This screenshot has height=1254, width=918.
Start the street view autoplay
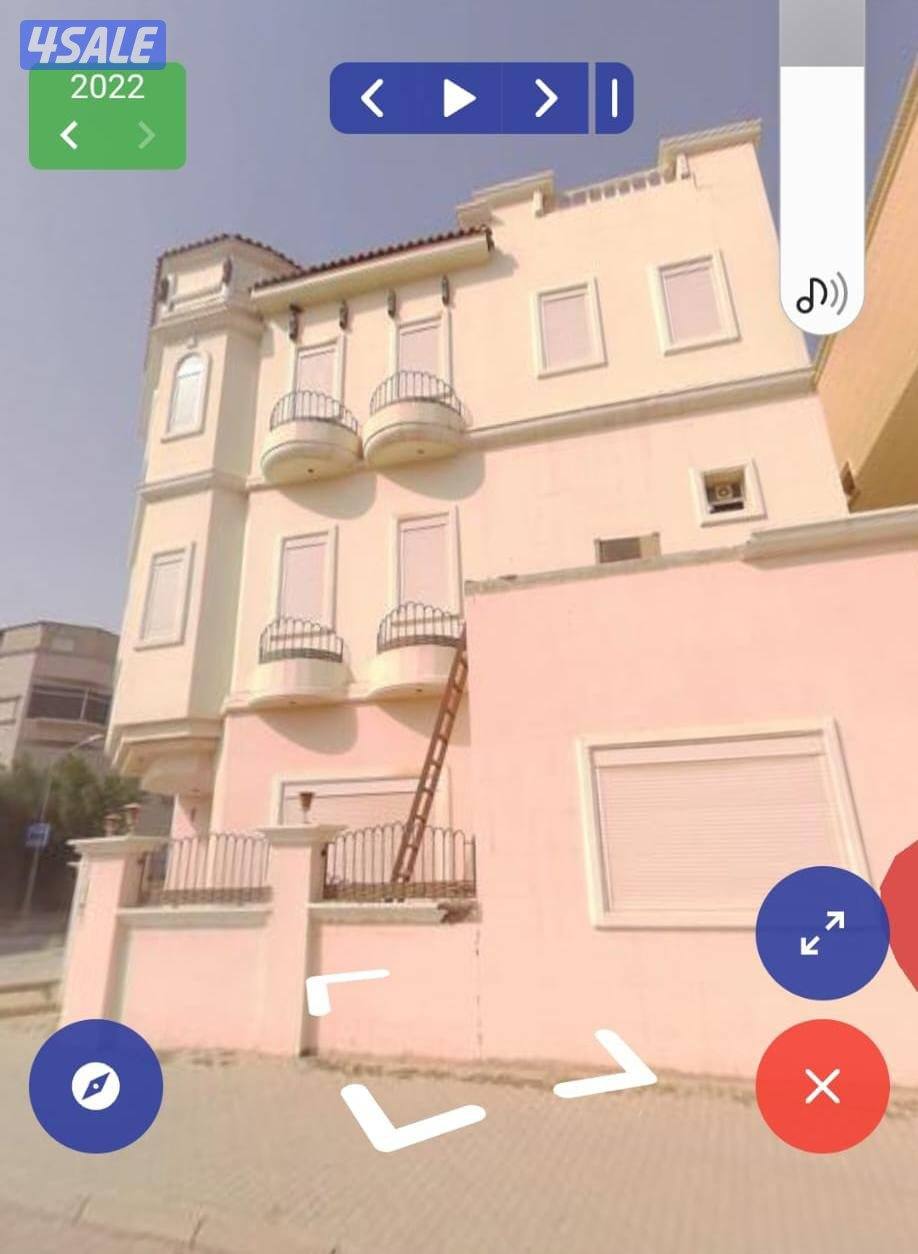pyautogui.click(x=458, y=98)
